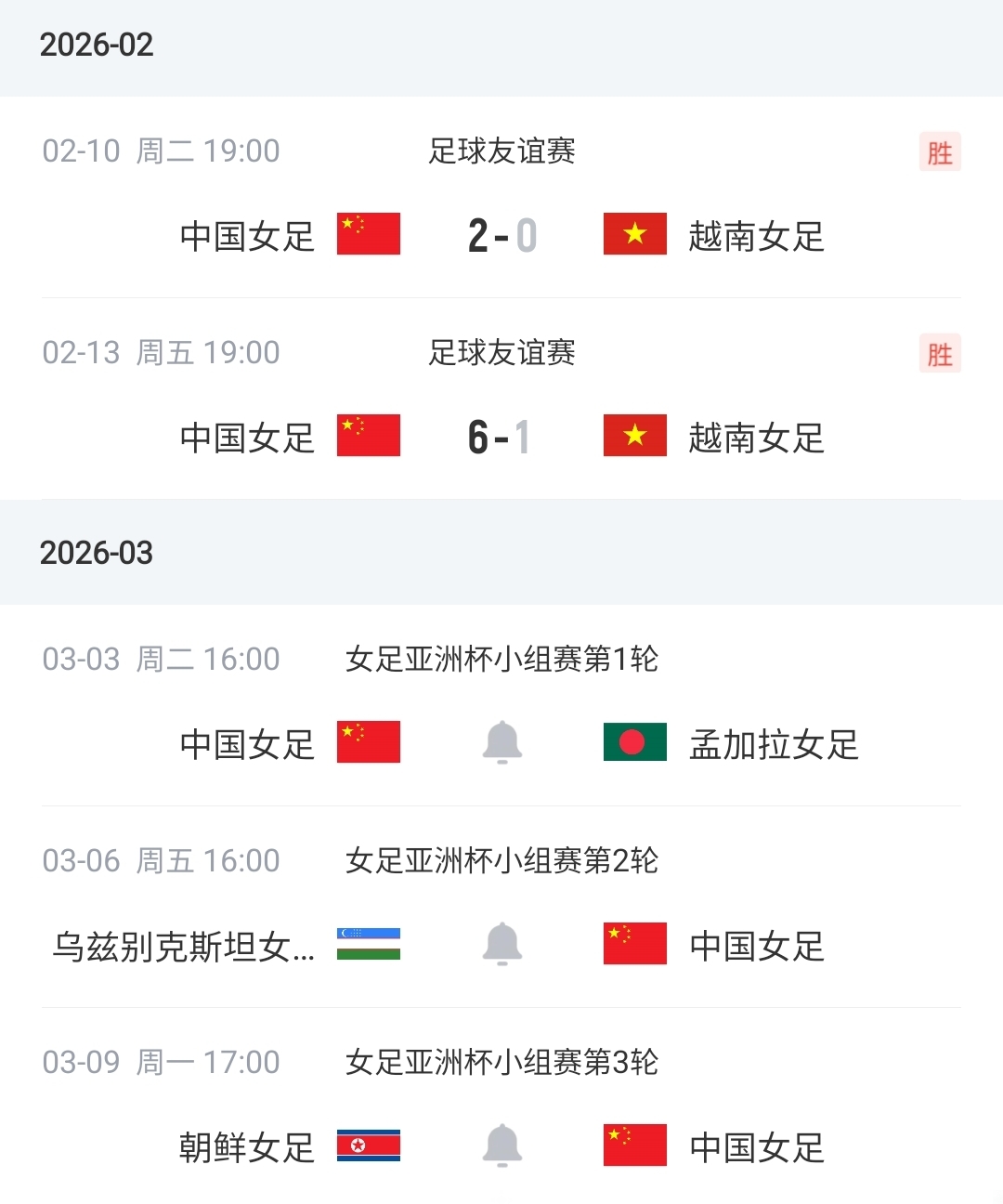
Task: Set reminder bell for China vs Bangladesh match
Action: [502, 742]
